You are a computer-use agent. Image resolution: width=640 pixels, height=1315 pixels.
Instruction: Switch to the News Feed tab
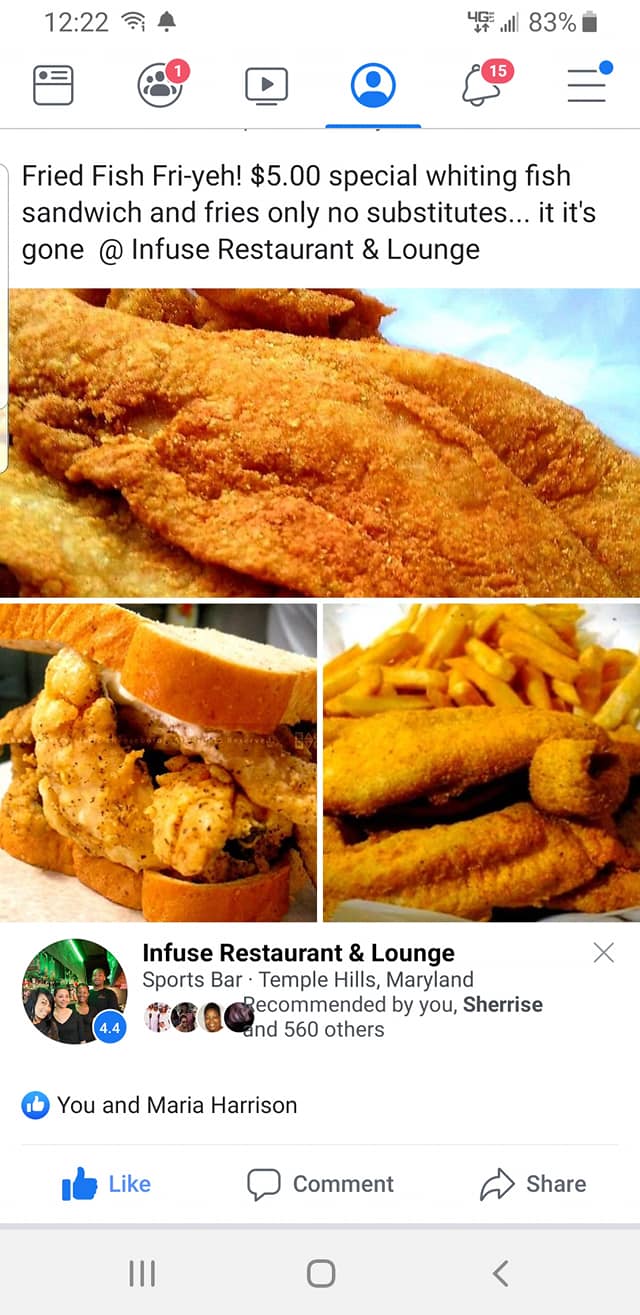pos(54,86)
